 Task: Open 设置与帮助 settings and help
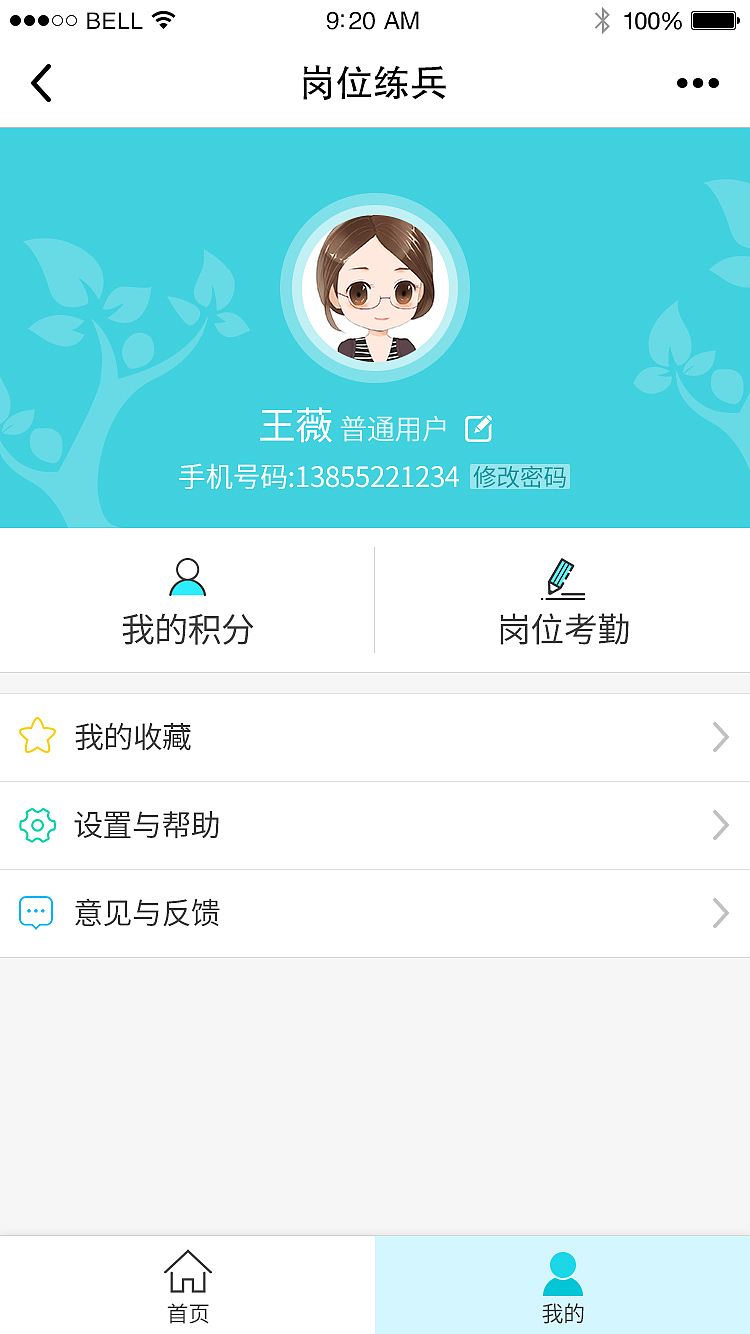coord(375,825)
